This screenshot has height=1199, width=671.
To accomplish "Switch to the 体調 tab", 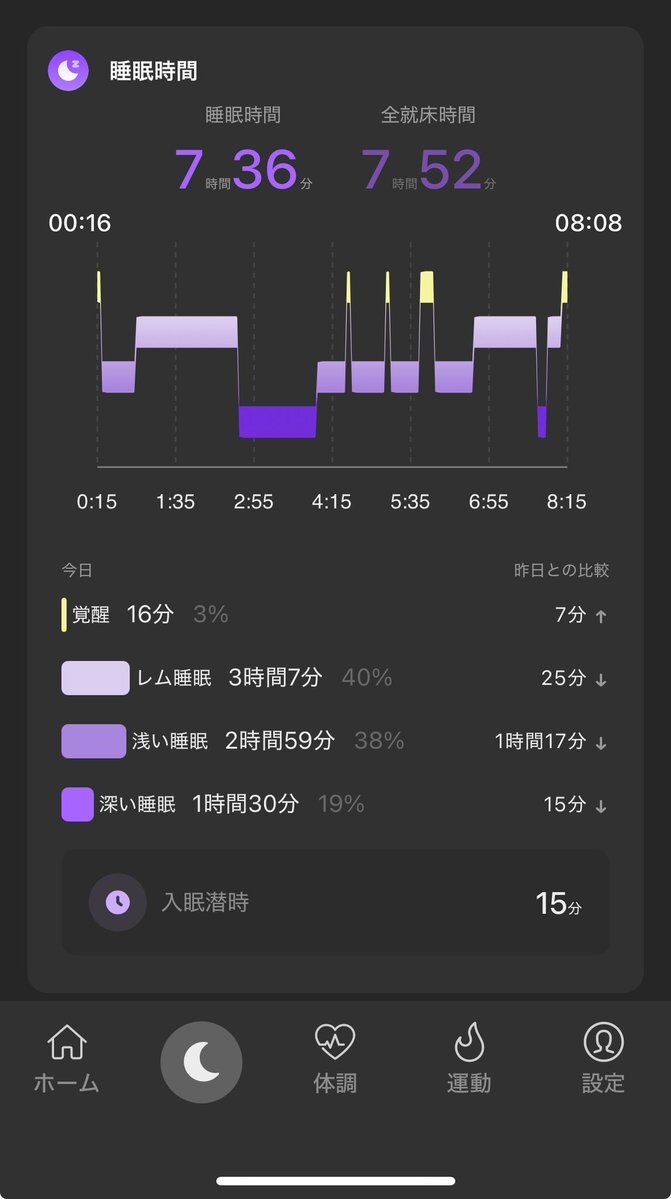I will (335, 1059).
